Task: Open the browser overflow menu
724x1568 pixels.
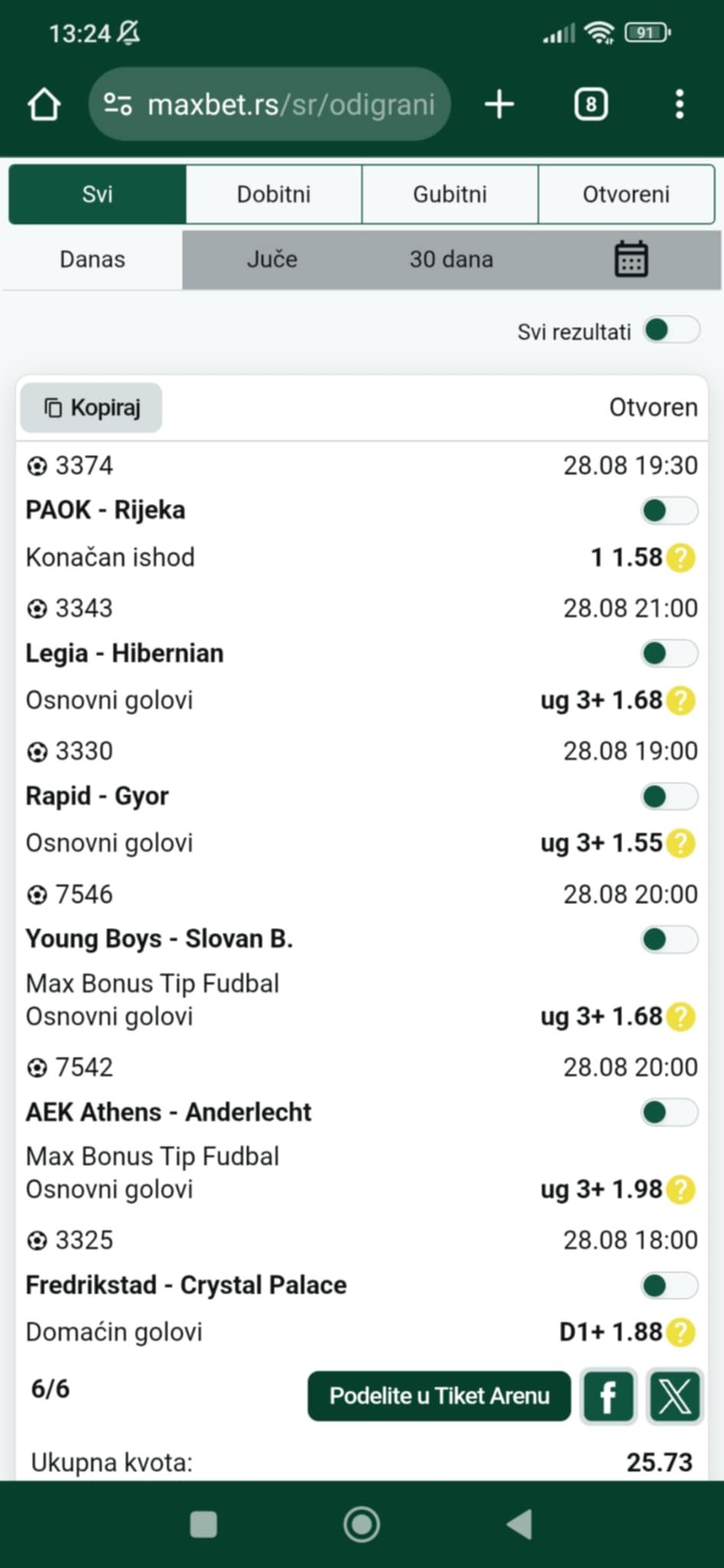Action: tap(680, 104)
